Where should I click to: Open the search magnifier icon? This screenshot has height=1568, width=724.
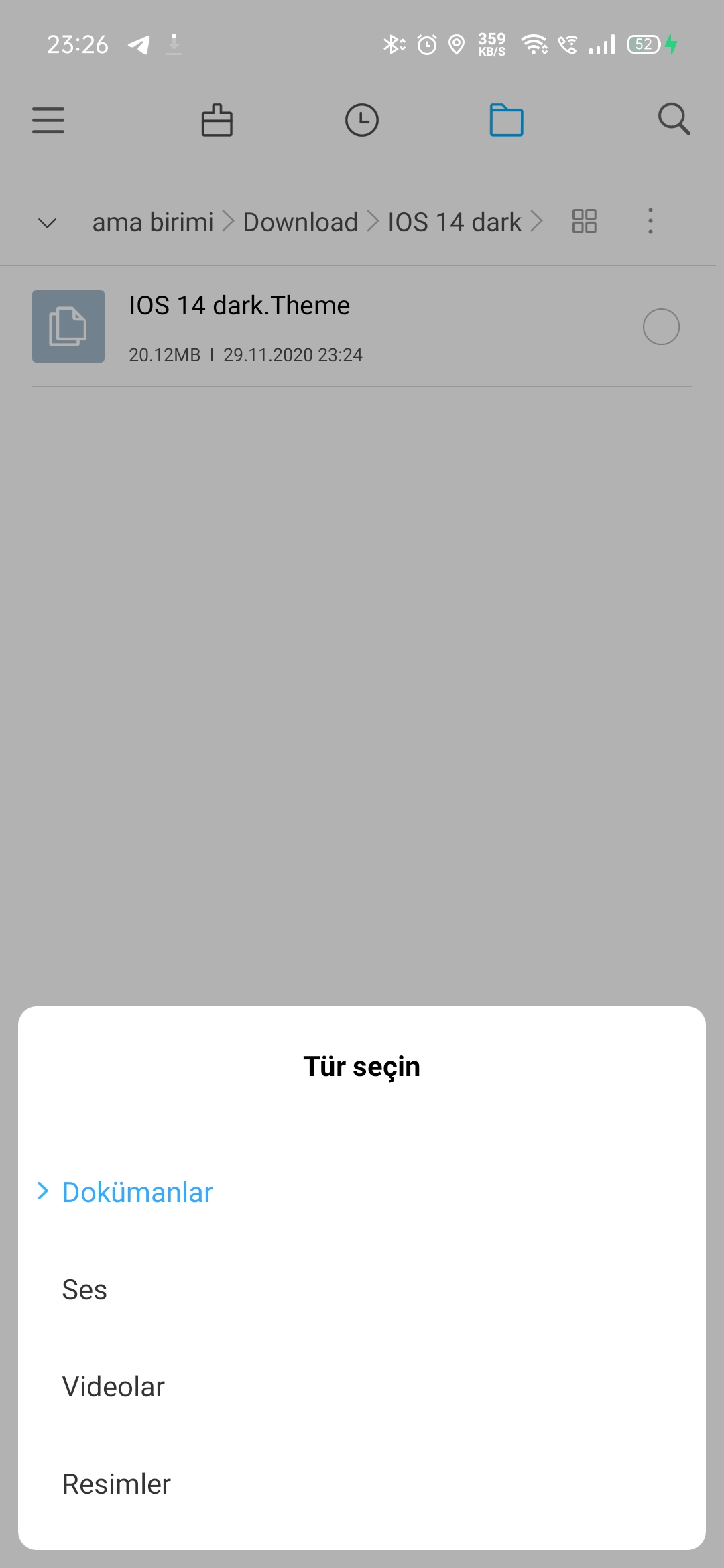click(674, 119)
